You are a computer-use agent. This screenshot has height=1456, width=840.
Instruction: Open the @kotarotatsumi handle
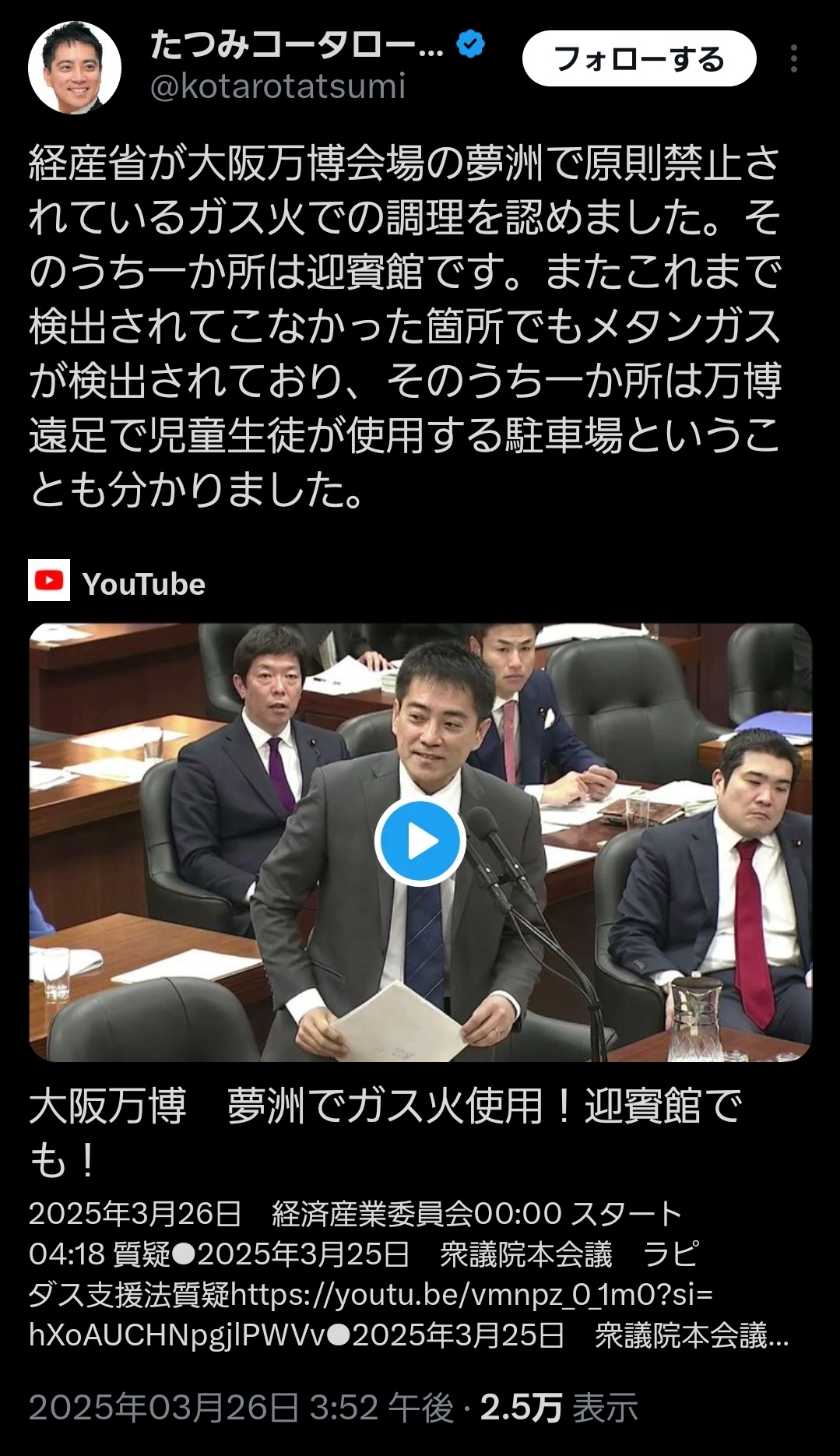[278, 86]
